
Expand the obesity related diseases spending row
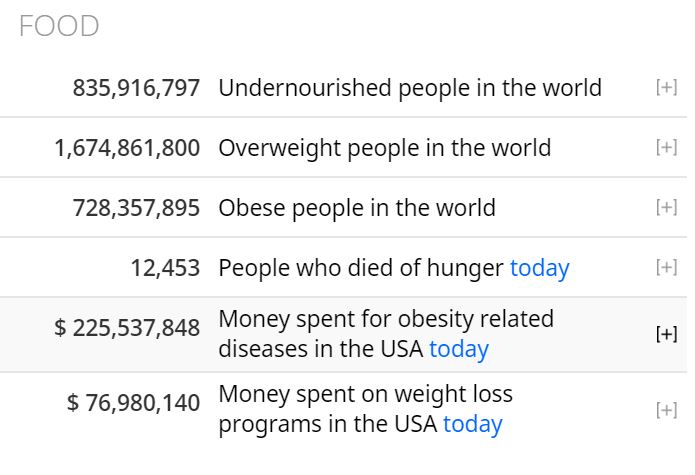(x=666, y=335)
